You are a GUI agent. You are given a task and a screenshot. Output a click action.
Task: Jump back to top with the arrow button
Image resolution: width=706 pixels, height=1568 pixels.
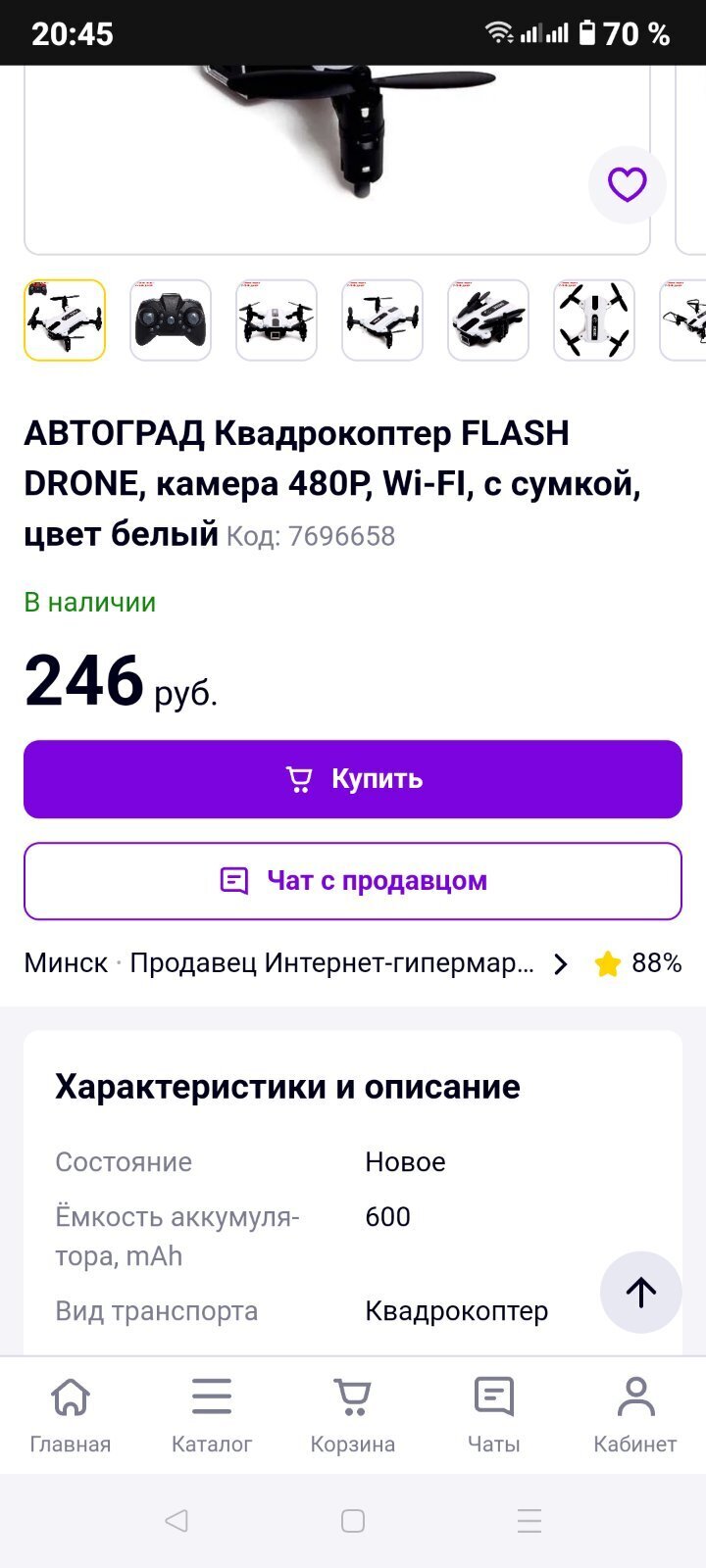pos(640,1292)
